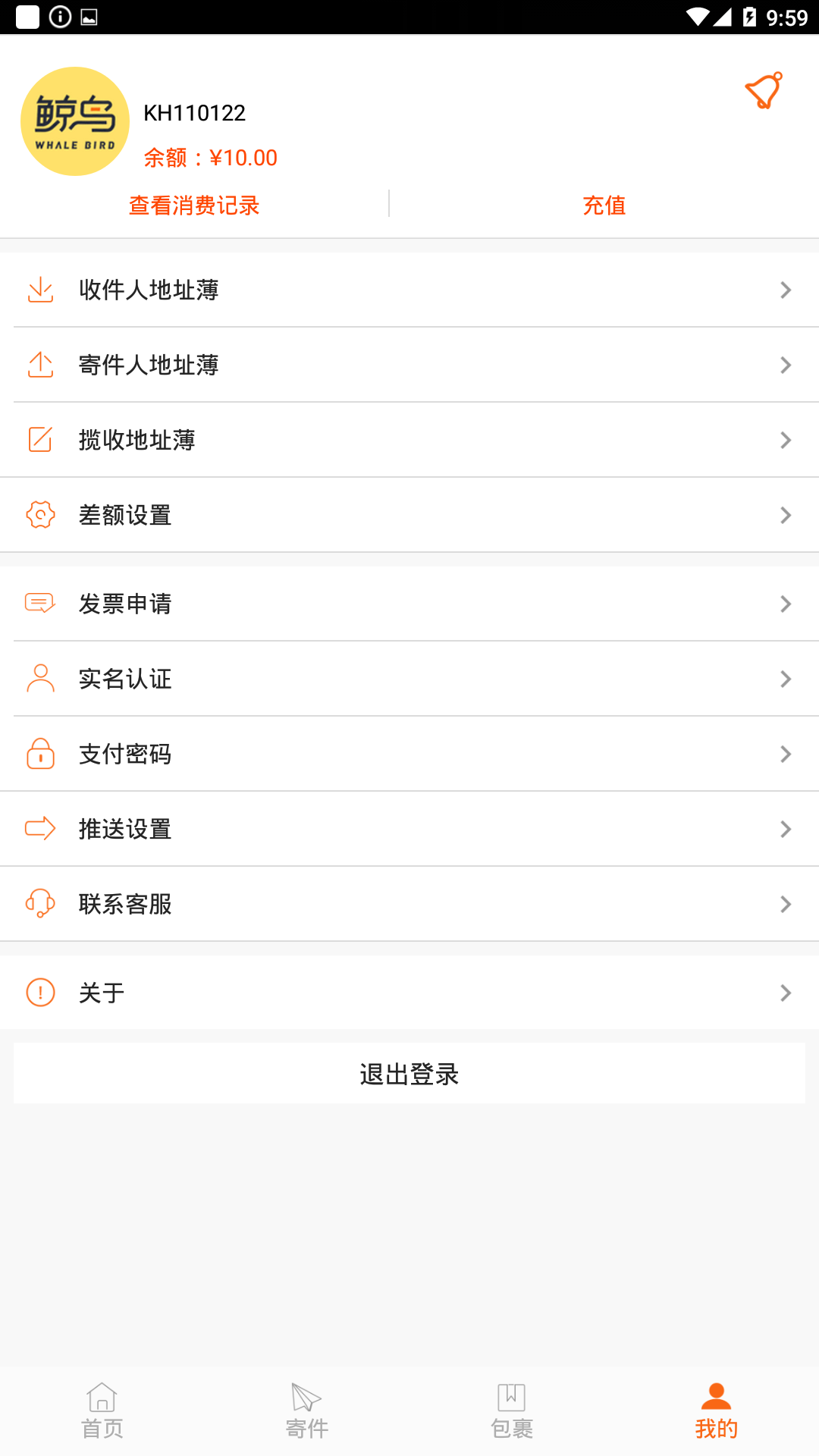The height and width of the screenshot is (1456, 819).
Task: Open 揽收地址薄 pickup address book
Action: pos(409,440)
